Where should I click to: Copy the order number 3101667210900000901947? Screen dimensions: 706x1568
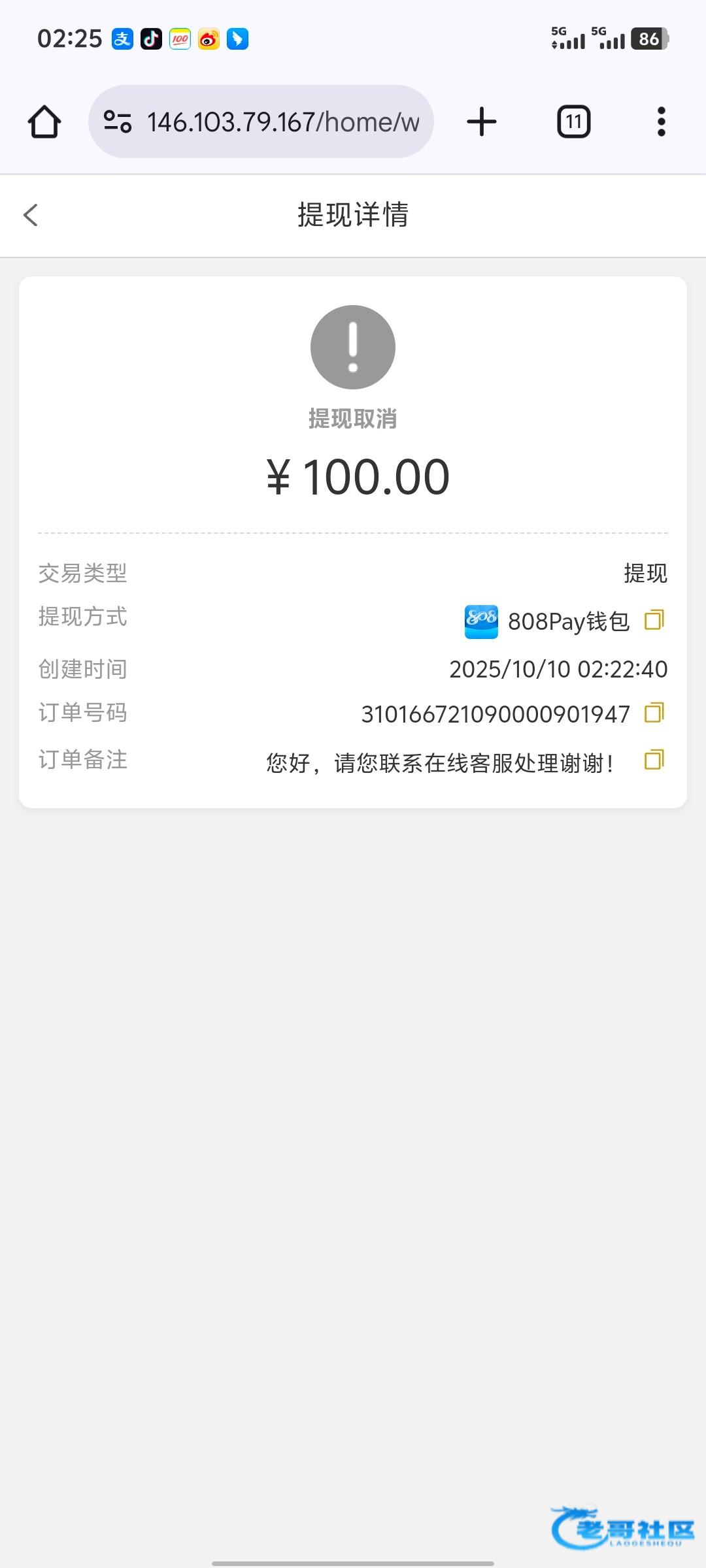(x=654, y=713)
